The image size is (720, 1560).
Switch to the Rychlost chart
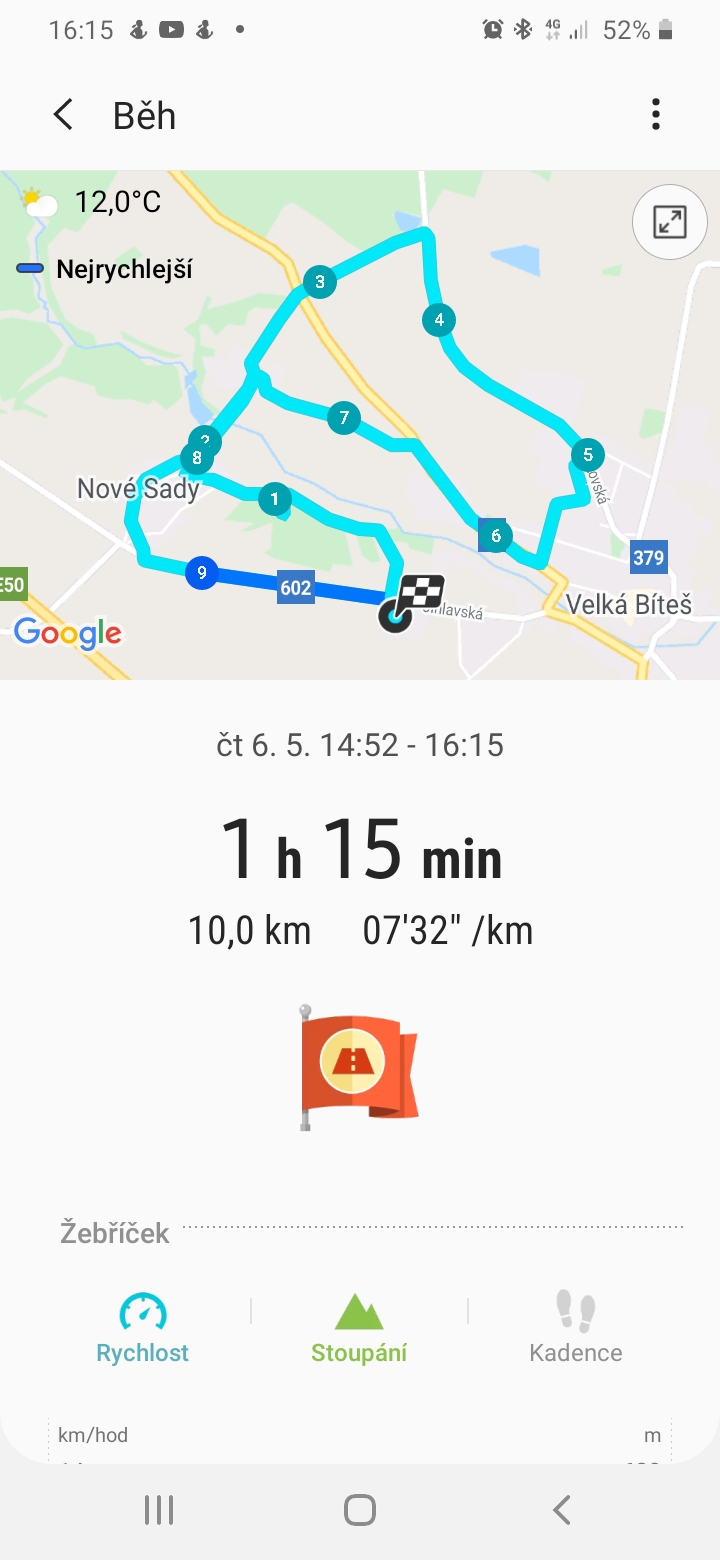143,1327
